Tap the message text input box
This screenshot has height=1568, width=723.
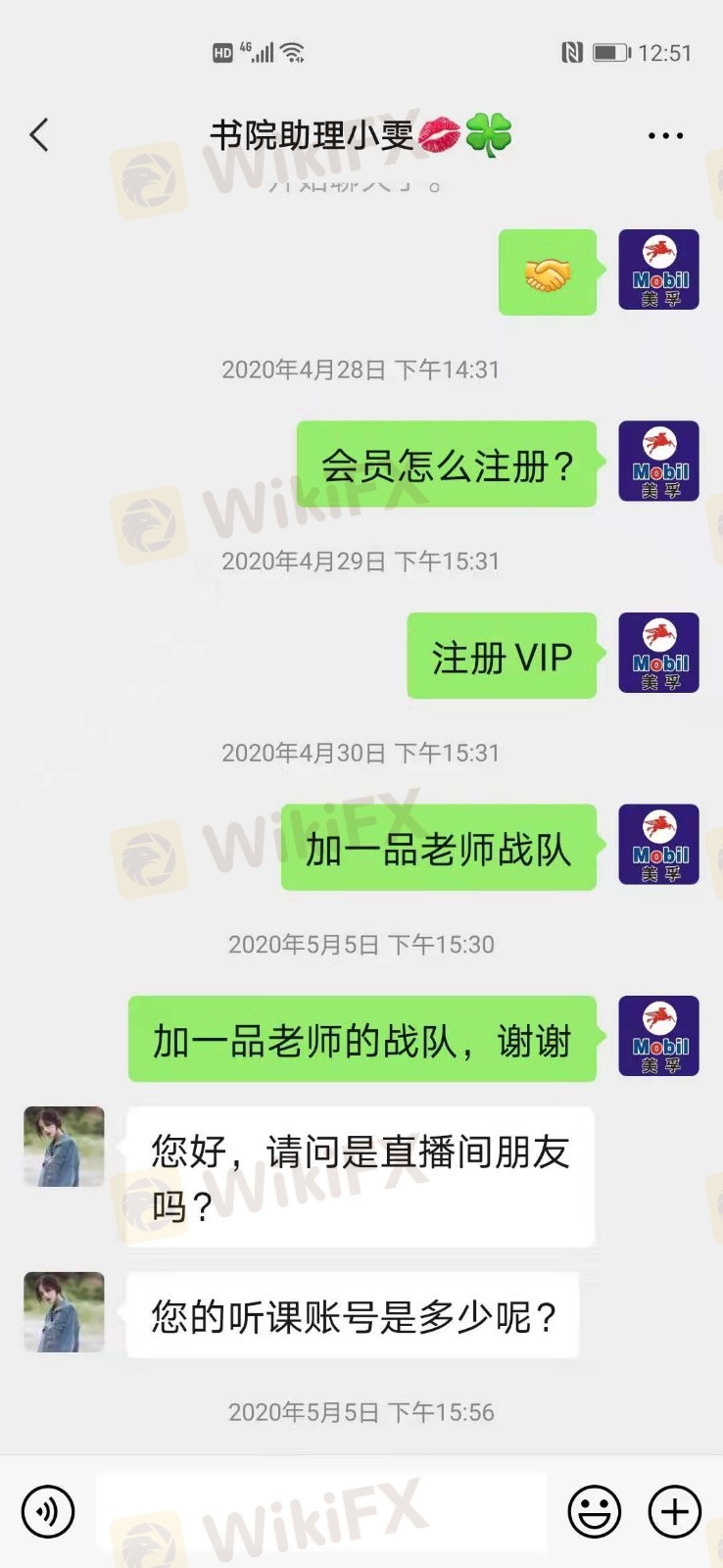pyautogui.click(x=321, y=1511)
